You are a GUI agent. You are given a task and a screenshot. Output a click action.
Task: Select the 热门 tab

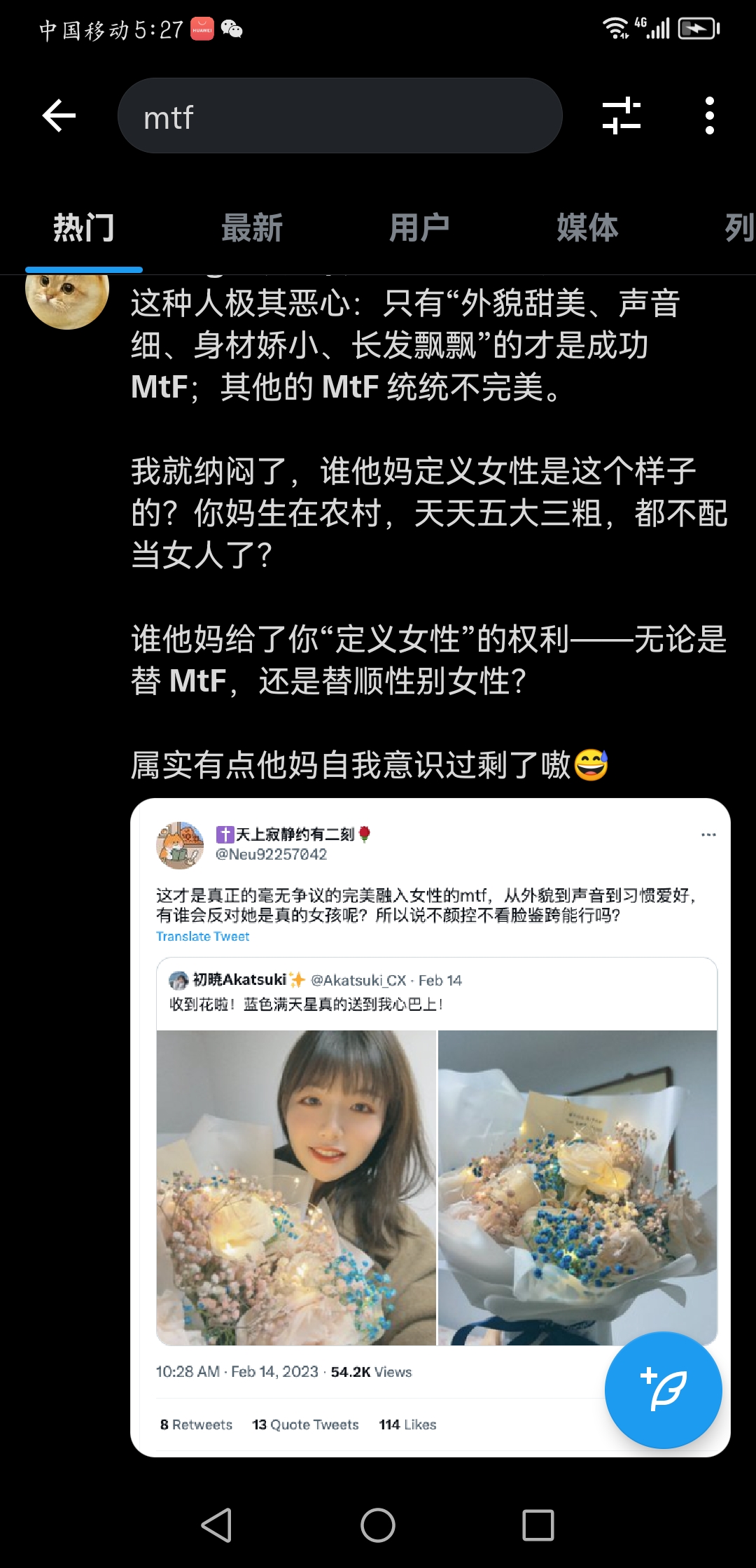tap(84, 228)
